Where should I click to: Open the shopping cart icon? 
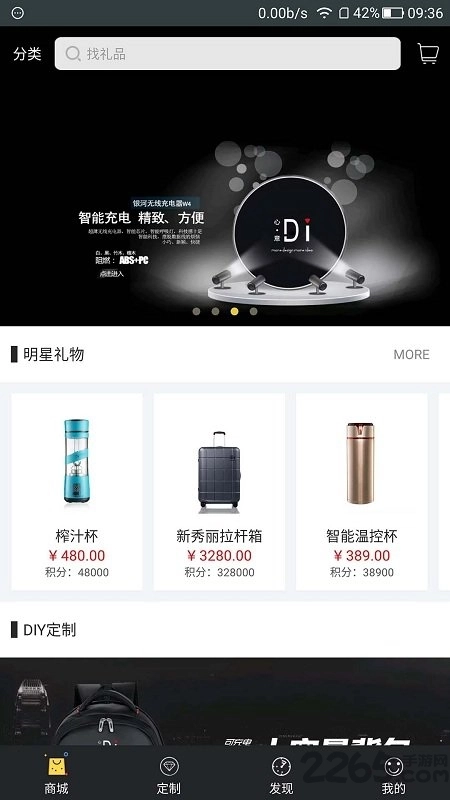pyautogui.click(x=428, y=53)
